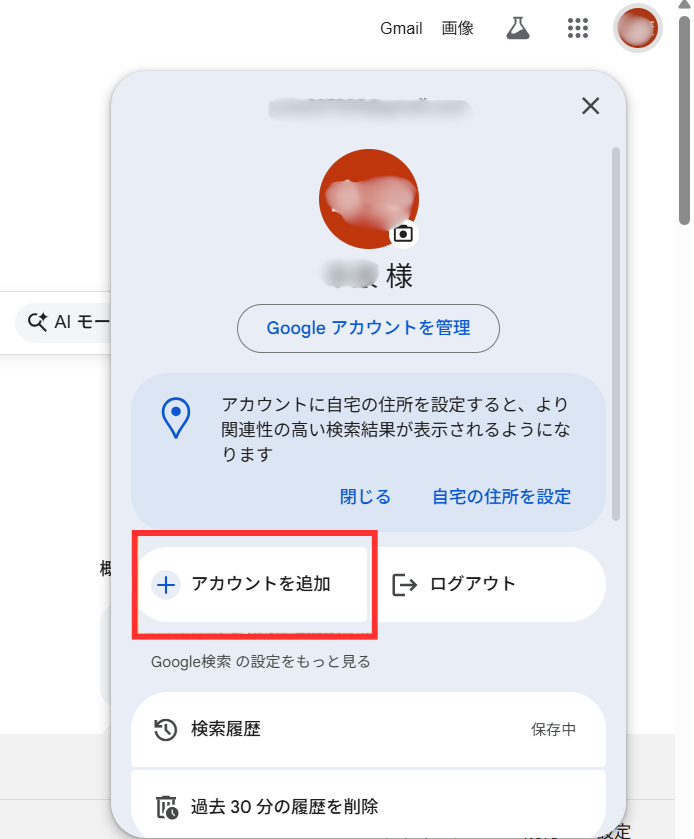The image size is (694, 839).
Task: Open the Google apps grid
Action: point(578,28)
